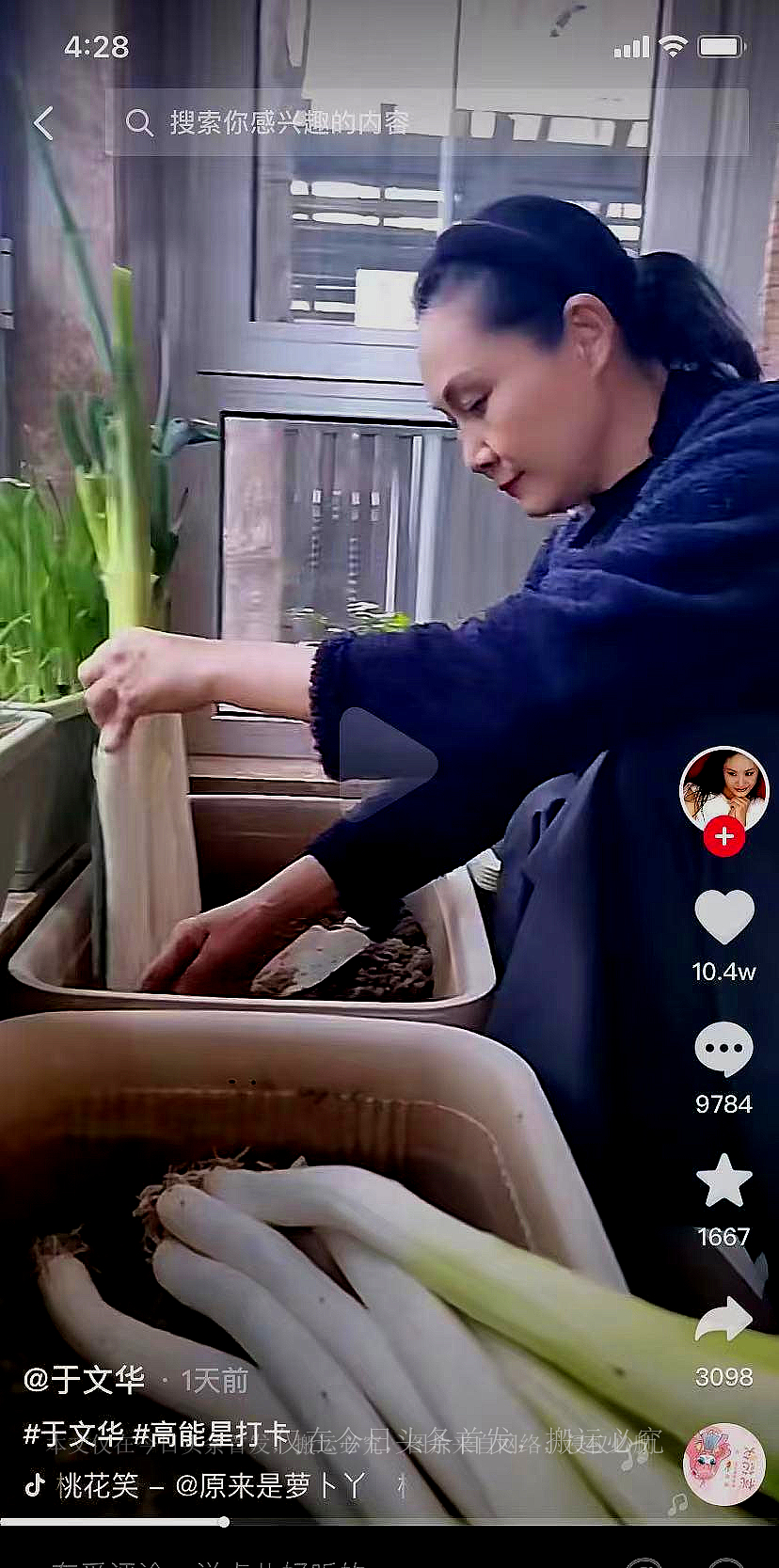Add the video to favorites with the star
The height and width of the screenshot is (1568, 779).
[x=723, y=1181]
